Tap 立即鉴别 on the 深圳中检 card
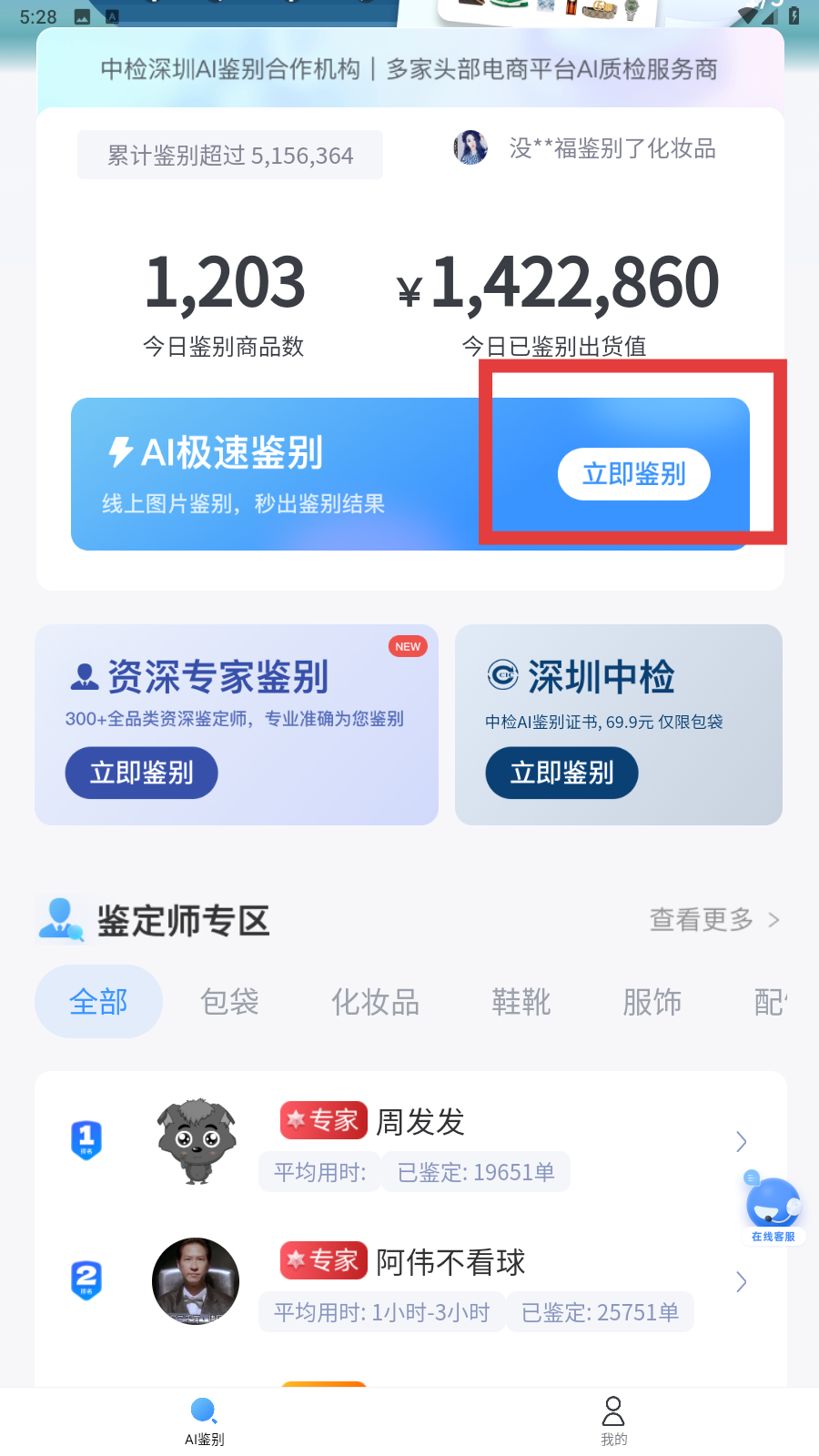Image resolution: width=819 pixels, height=1456 pixels. 561,773
